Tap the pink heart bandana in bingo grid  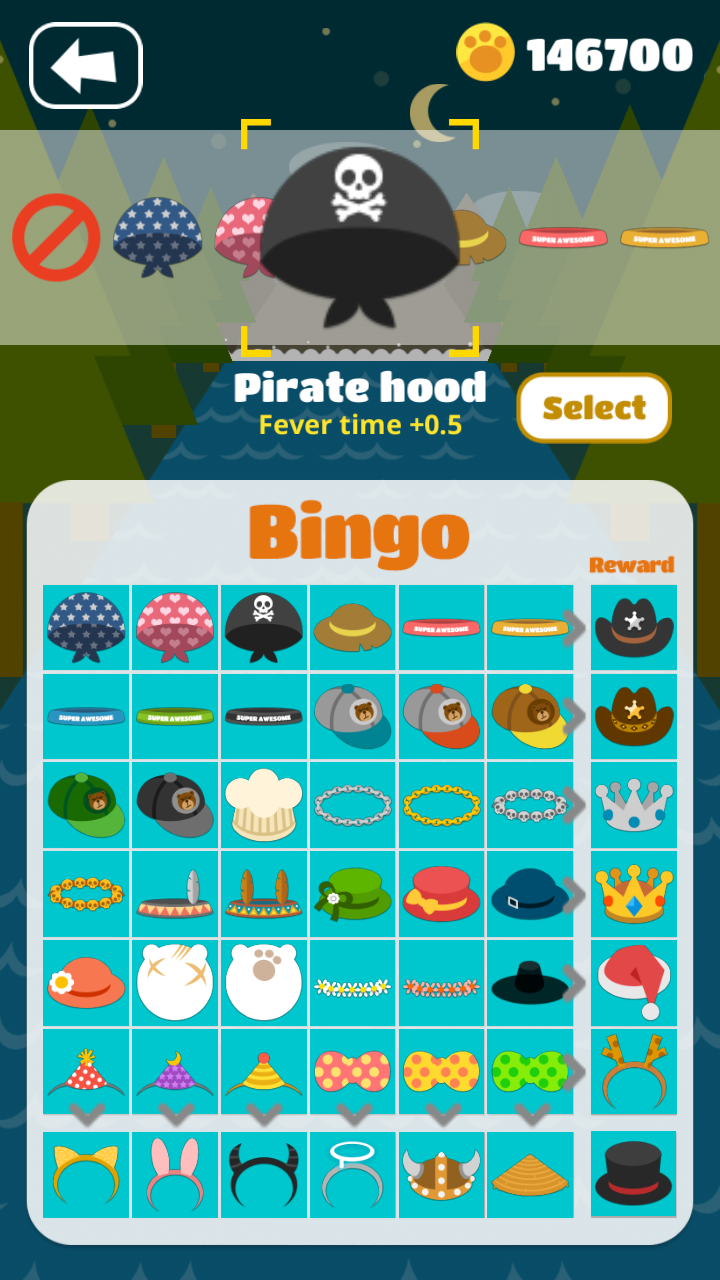(175, 628)
